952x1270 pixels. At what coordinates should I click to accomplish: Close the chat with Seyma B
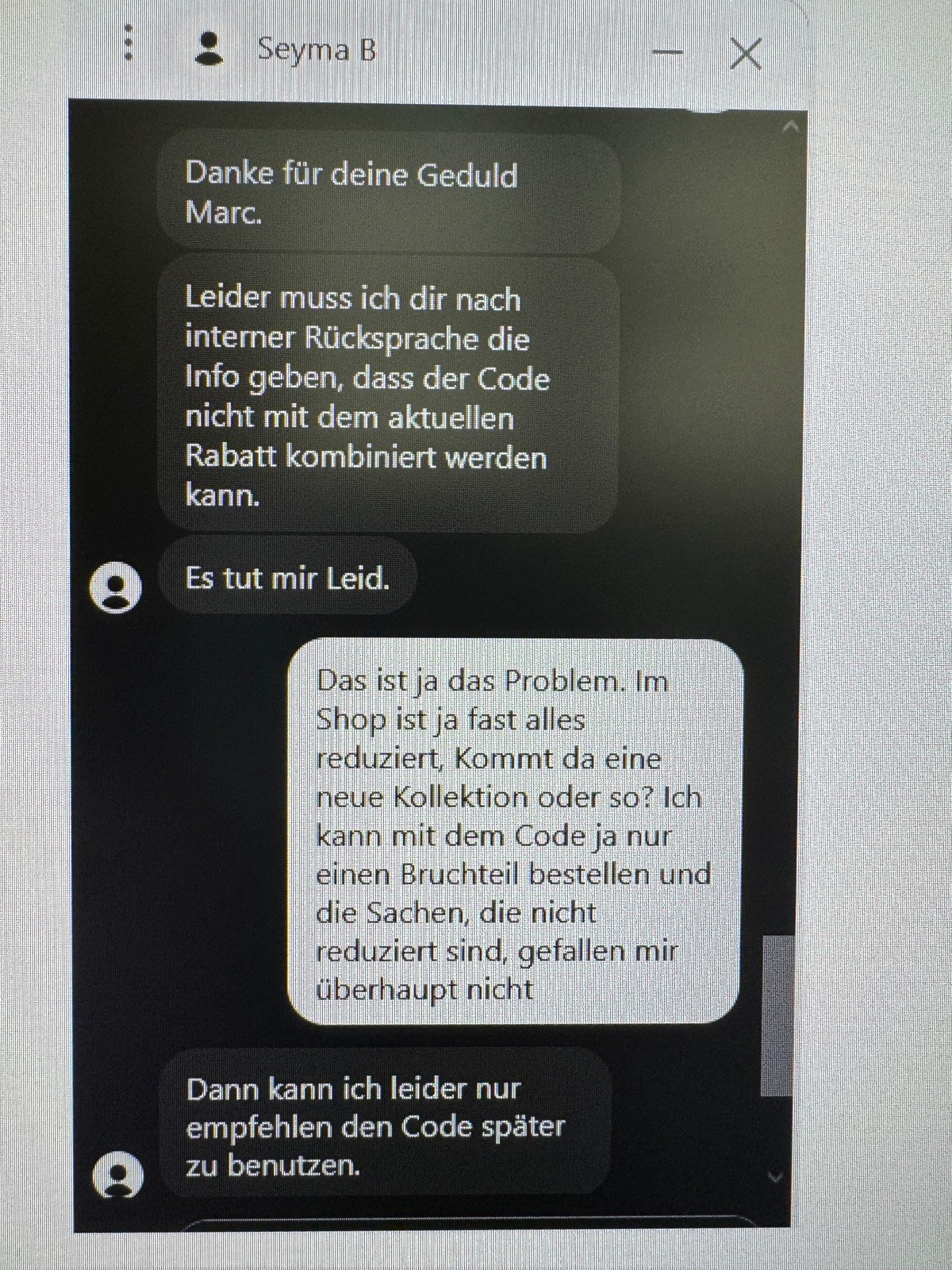pos(745,54)
